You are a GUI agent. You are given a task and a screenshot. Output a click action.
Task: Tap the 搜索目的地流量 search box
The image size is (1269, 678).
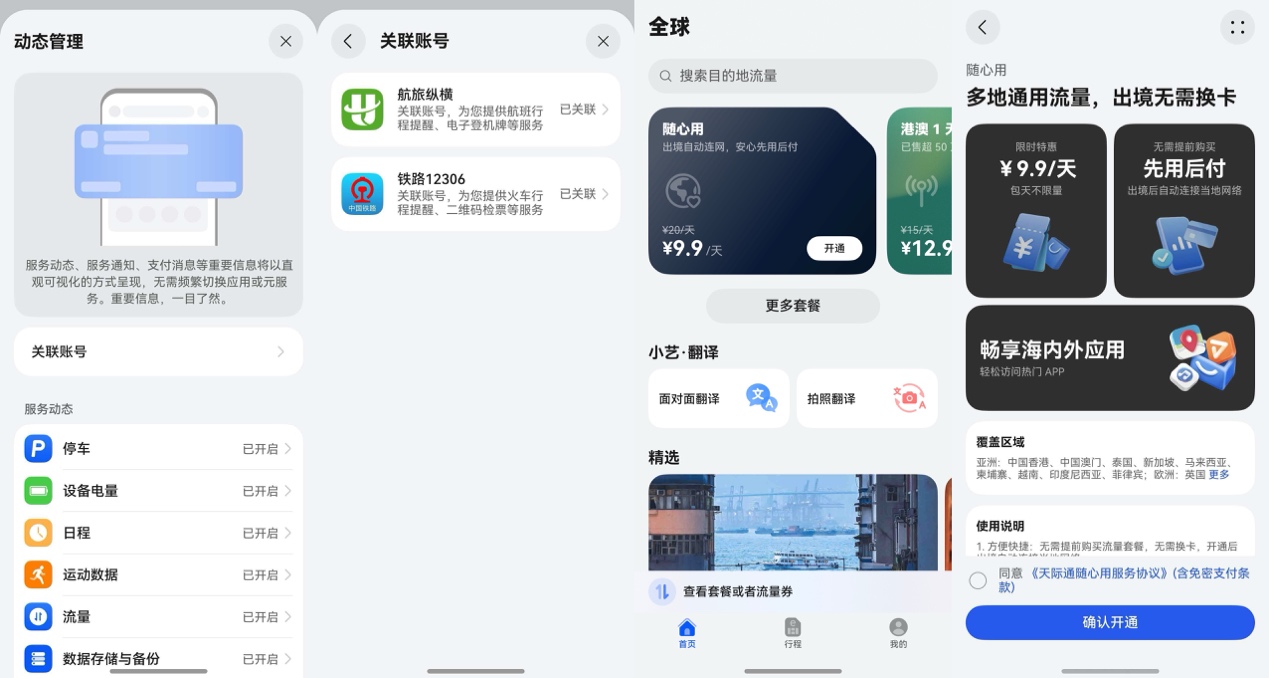coord(793,76)
